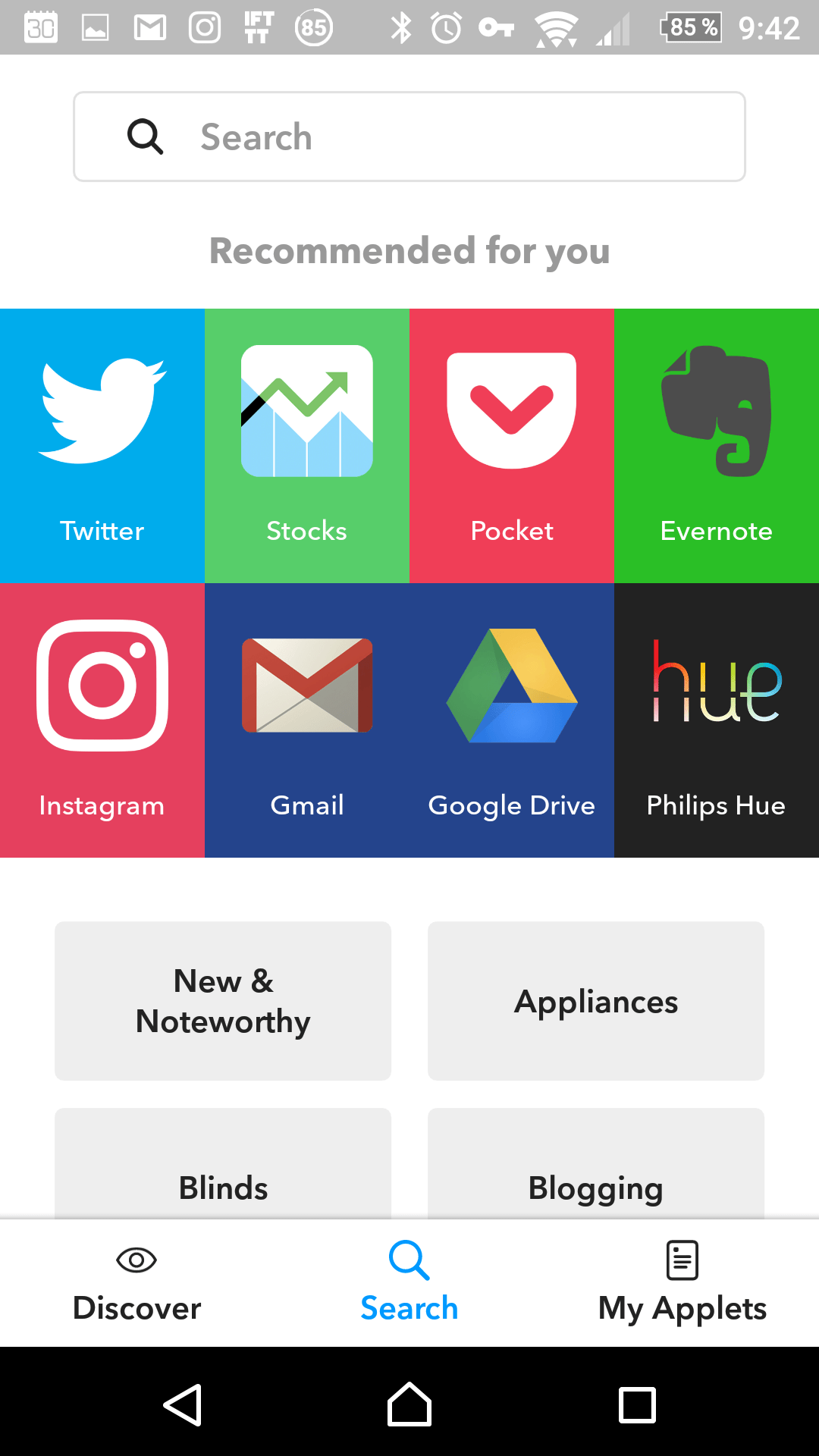Select the Google Drive tile
Image resolution: width=819 pixels, height=1456 pixels.
click(512, 720)
